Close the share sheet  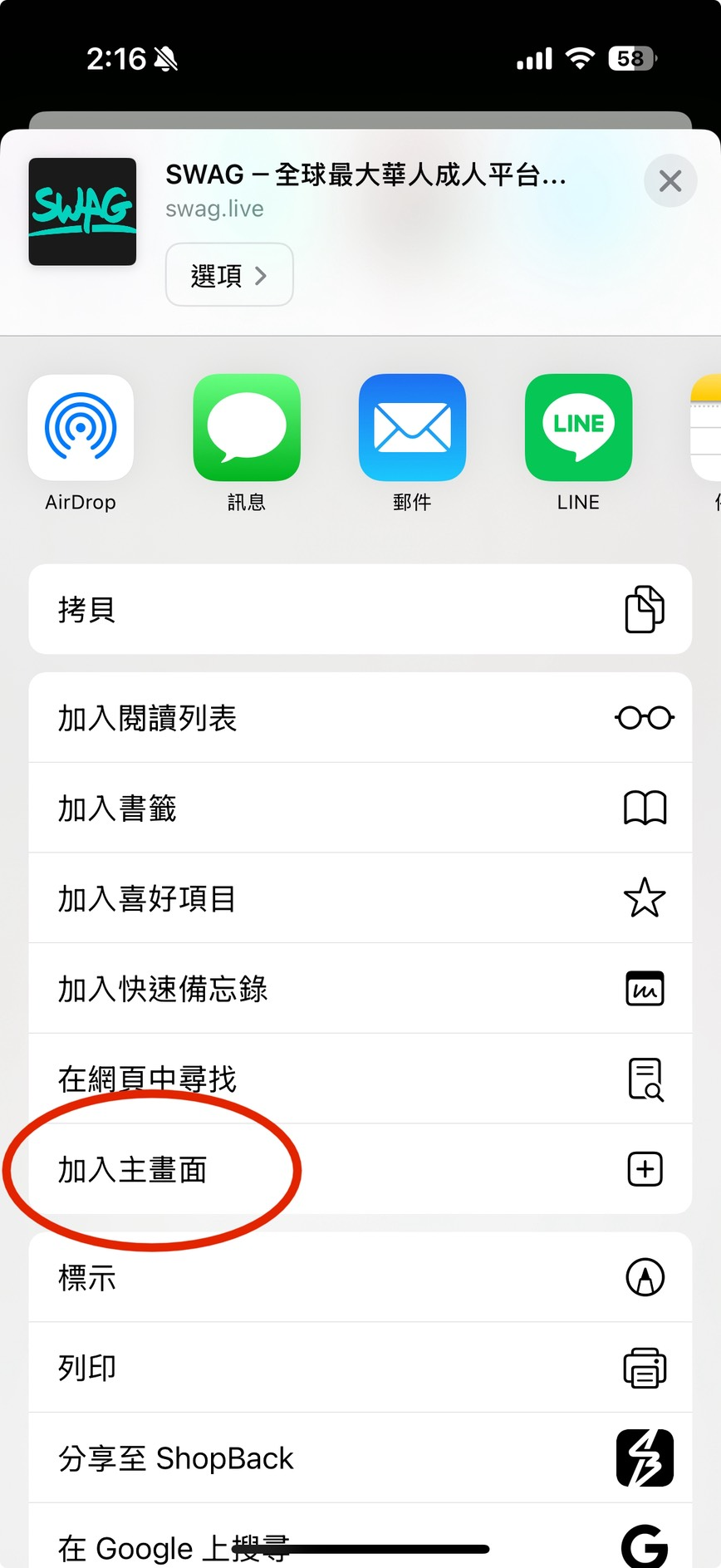(x=669, y=181)
